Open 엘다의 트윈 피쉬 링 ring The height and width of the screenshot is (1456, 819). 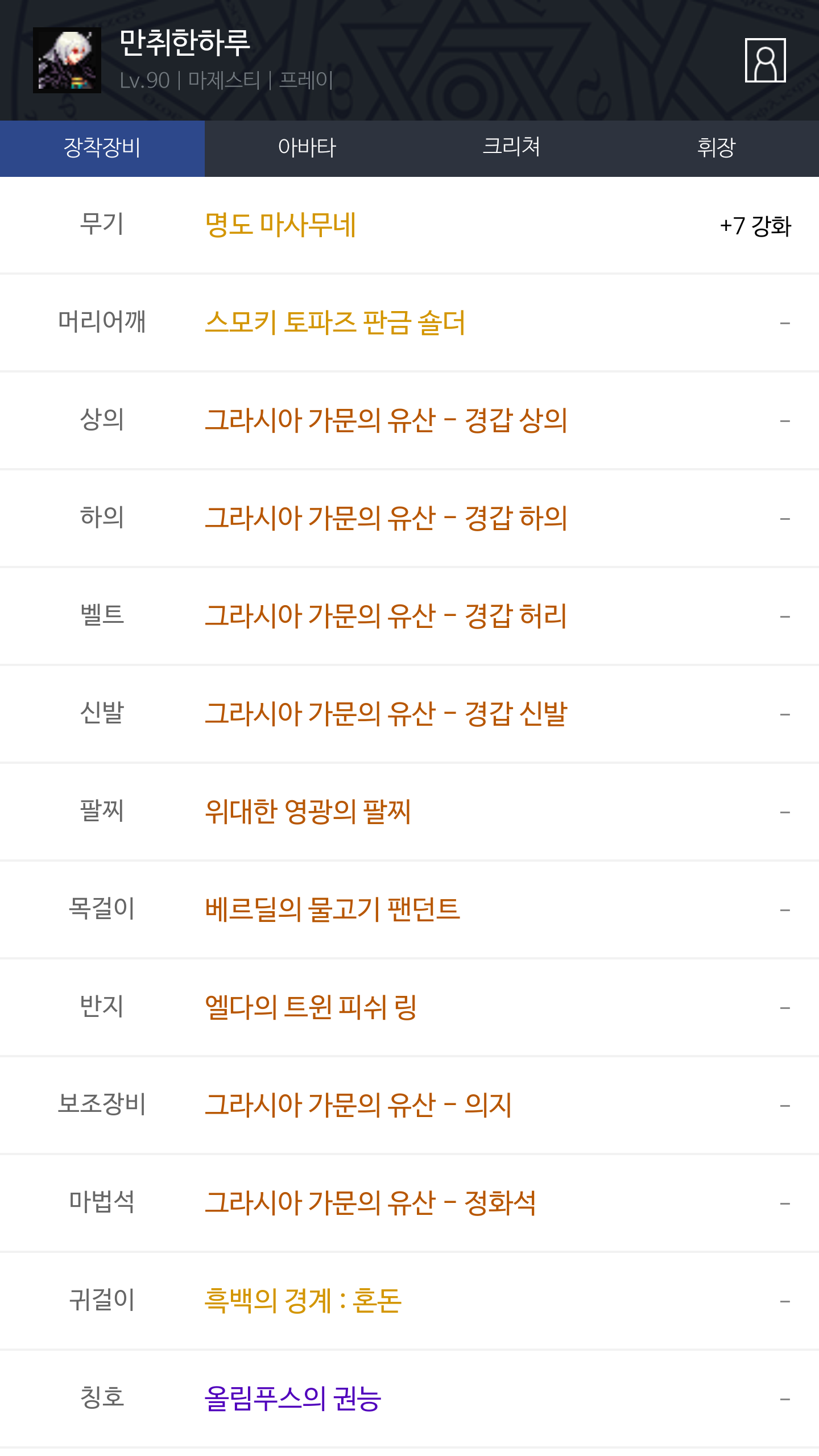pos(311,1008)
